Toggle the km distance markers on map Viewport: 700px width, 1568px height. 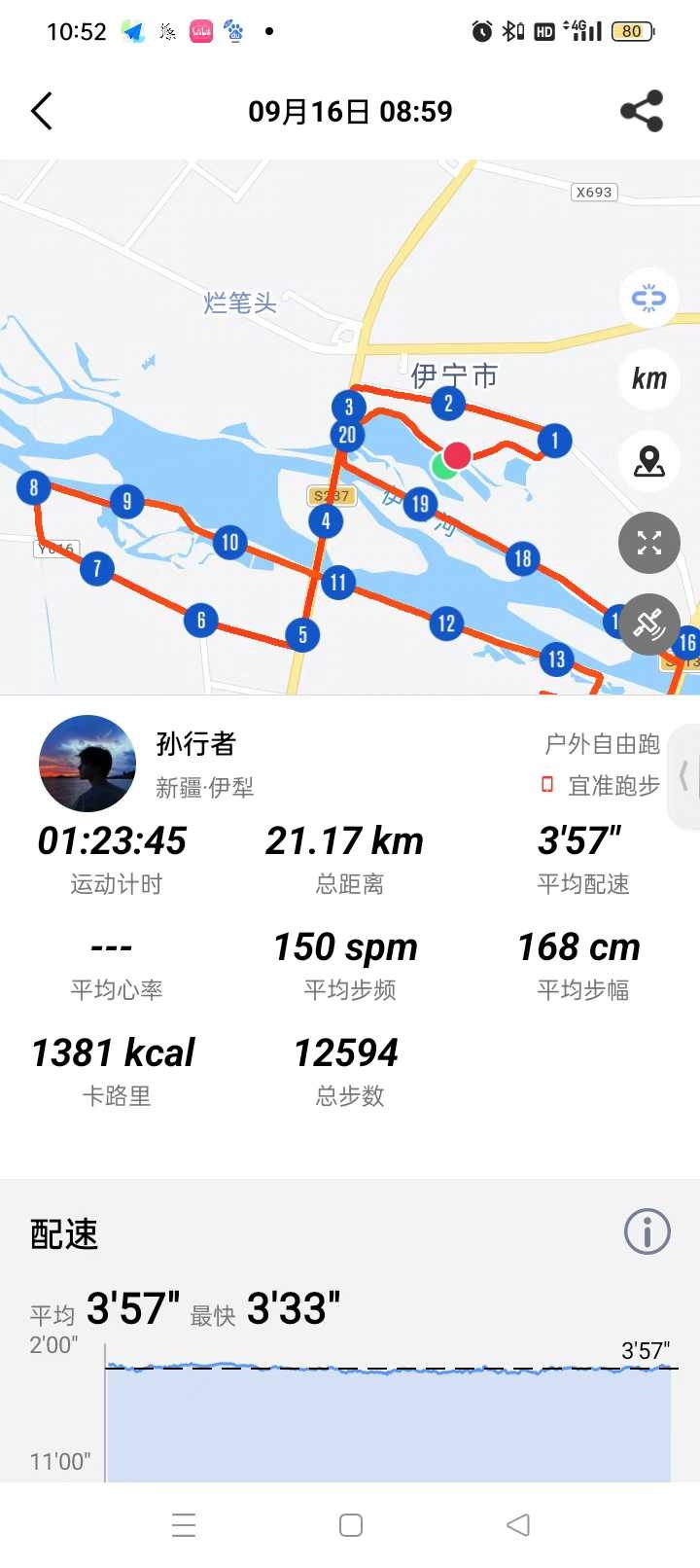(649, 378)
